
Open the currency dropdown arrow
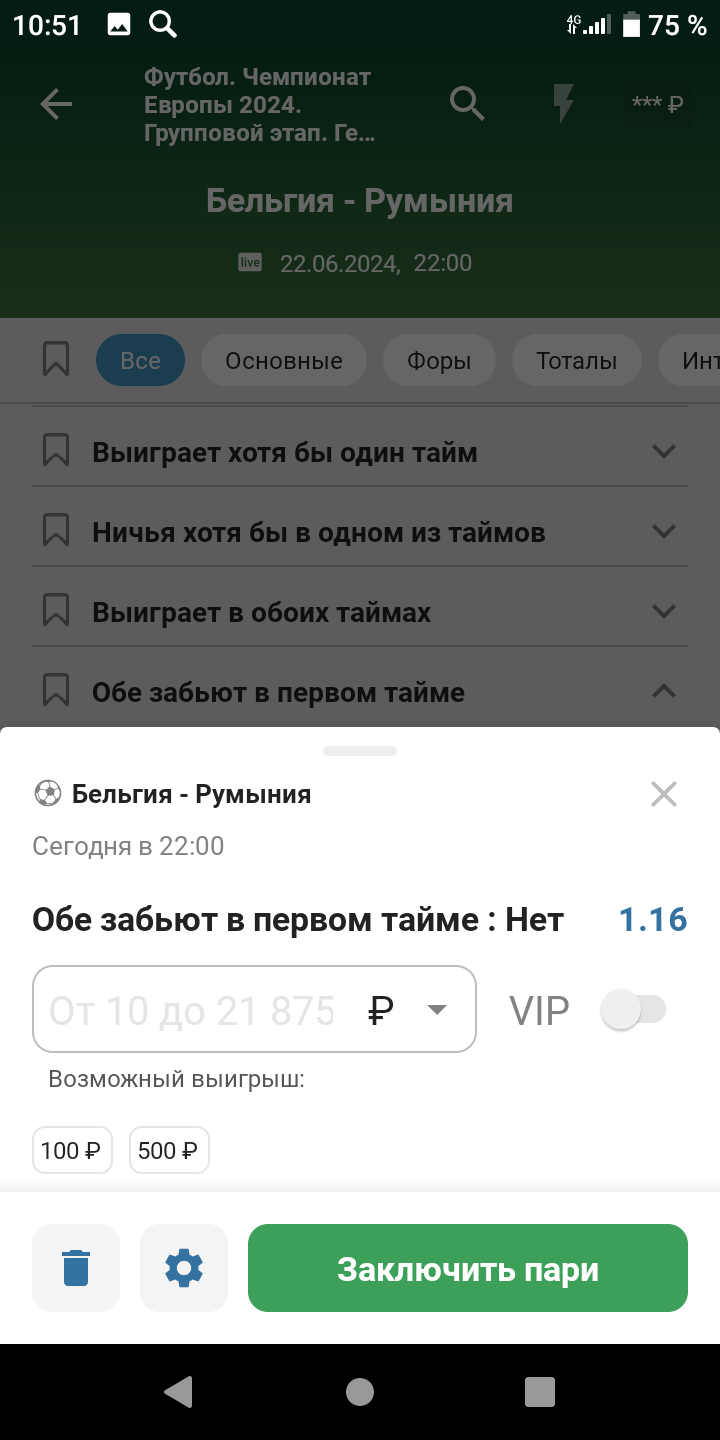436,1010
